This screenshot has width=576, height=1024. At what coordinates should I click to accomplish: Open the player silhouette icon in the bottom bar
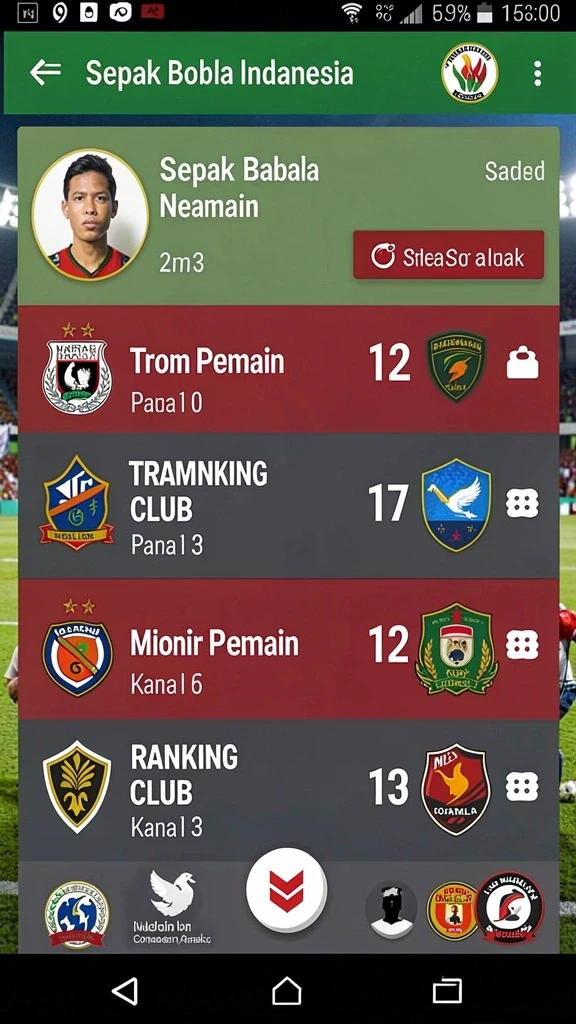coord(391,910)
